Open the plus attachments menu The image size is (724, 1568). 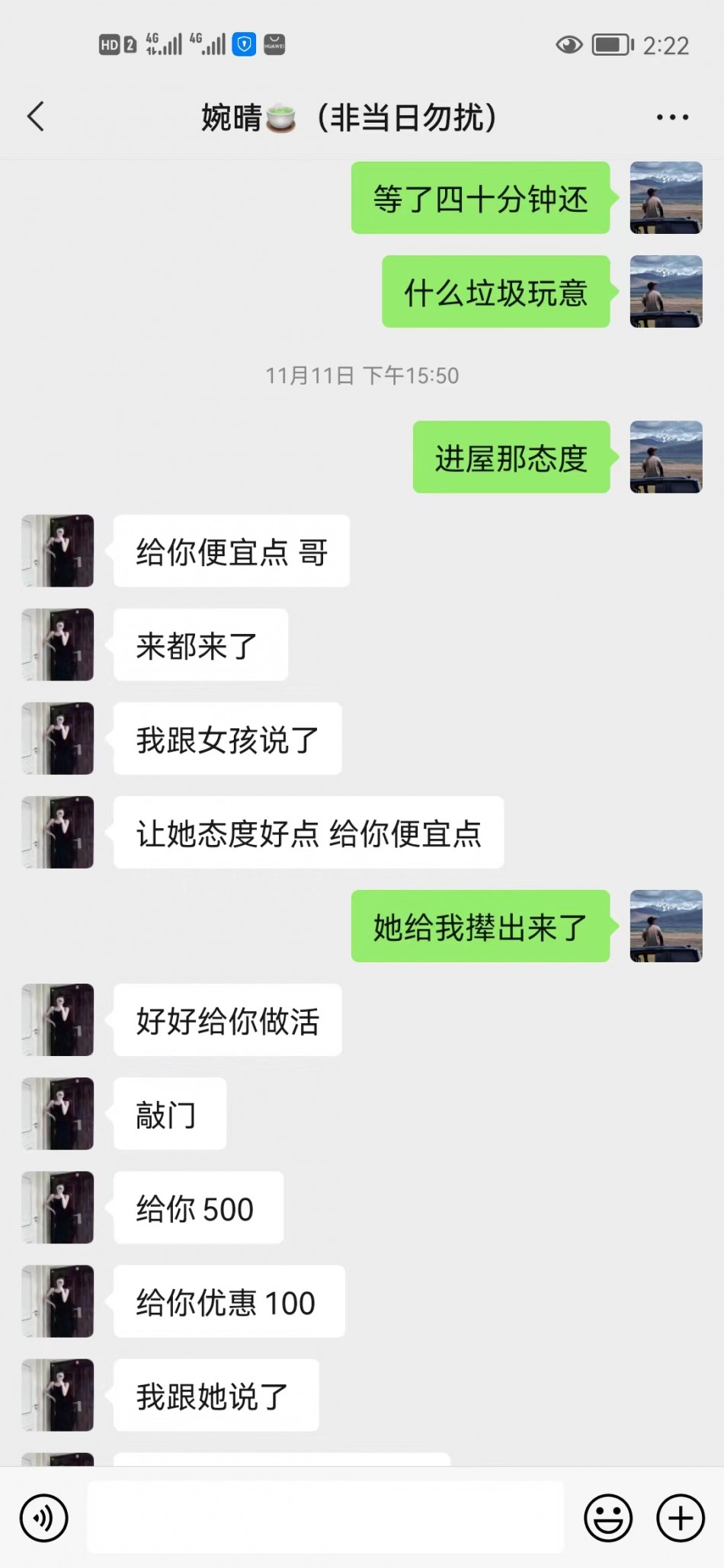(x=680, y=1518)
